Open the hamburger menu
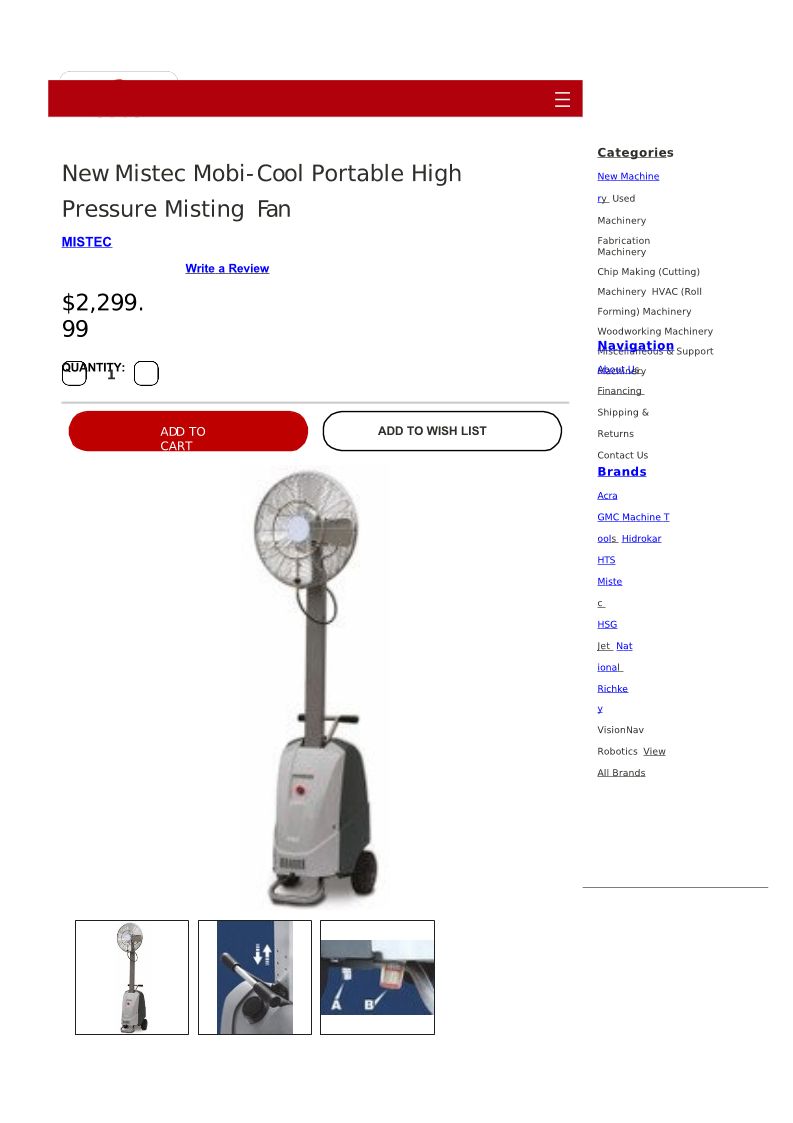 [562, 99]
